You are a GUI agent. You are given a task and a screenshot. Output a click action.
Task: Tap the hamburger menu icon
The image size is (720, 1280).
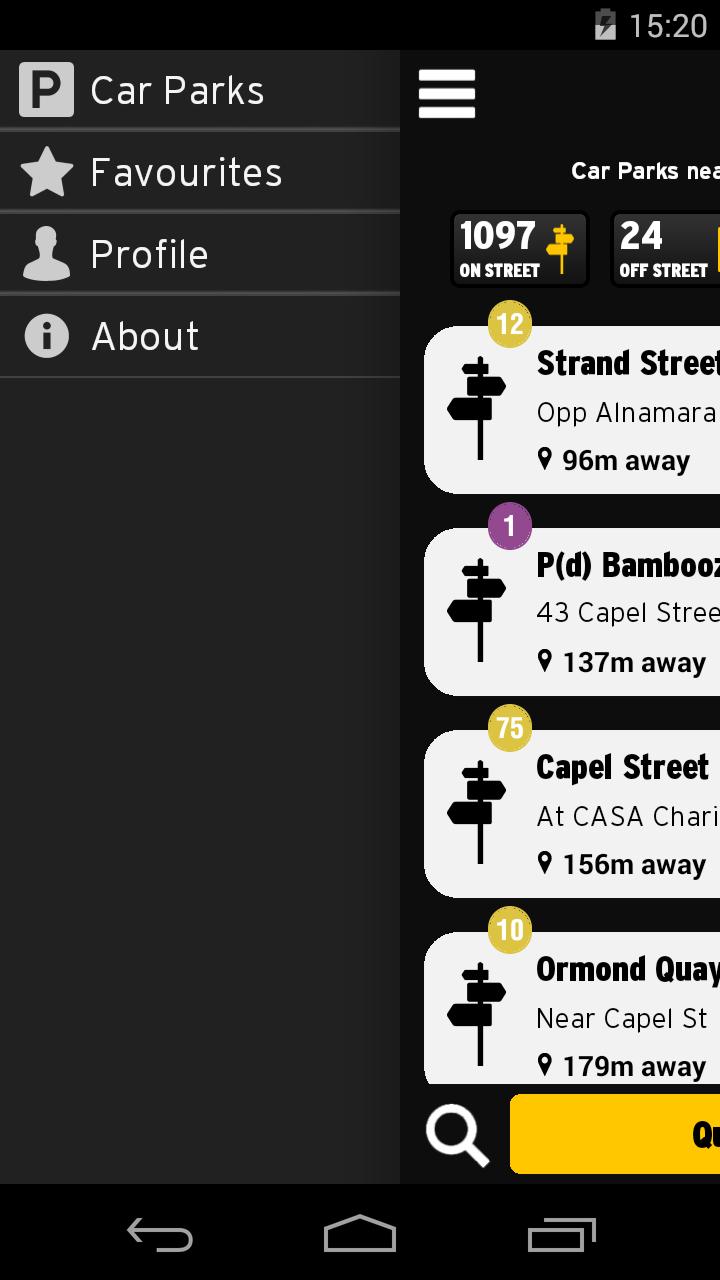click(x=447, y=94)
